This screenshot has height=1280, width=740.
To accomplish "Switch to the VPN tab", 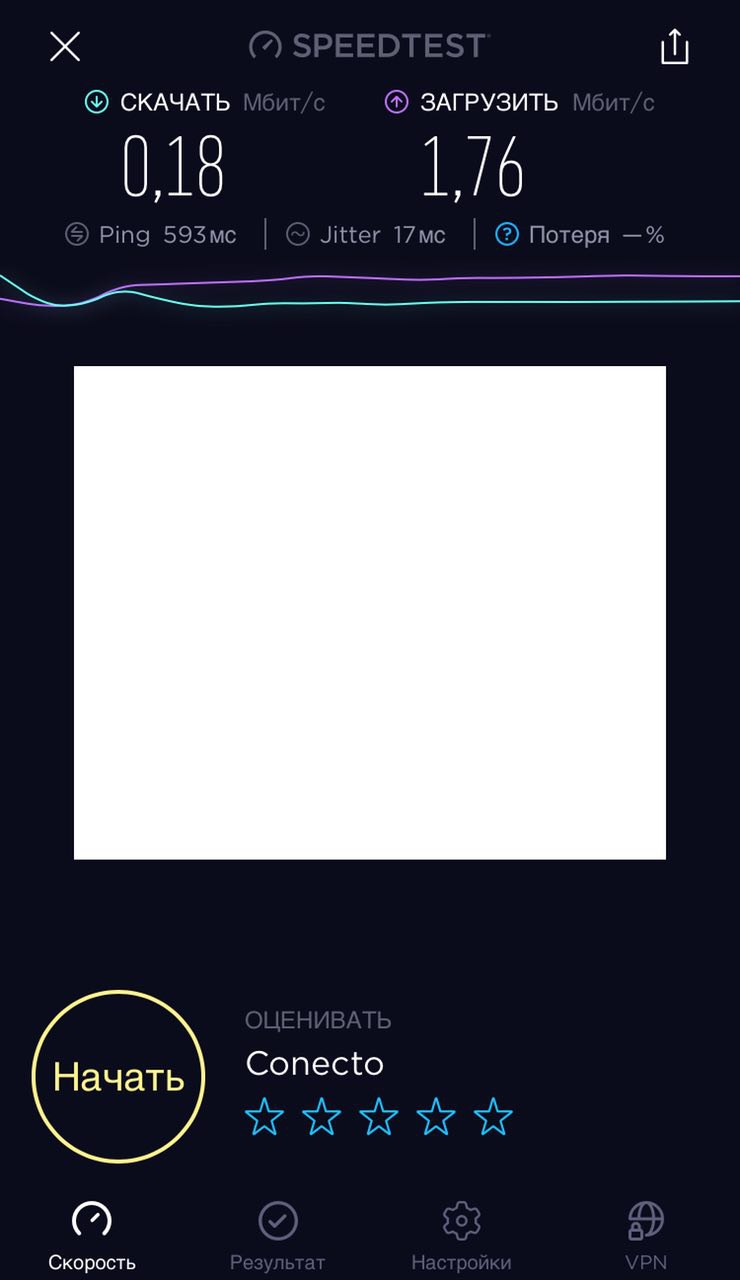I will click(646, 1235).
